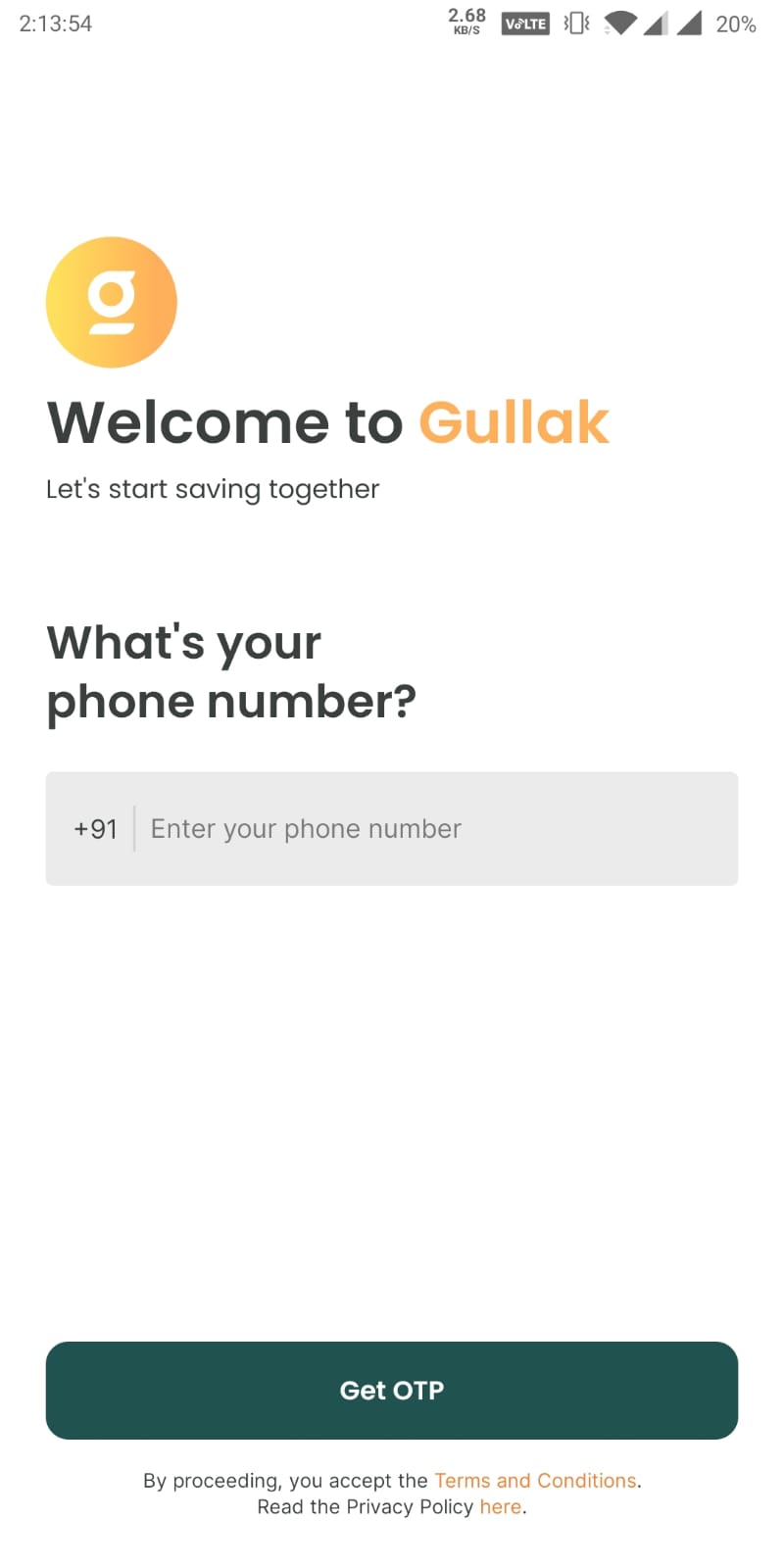Tap the Get OTP button
This screenshot has height=1568, width=784.
point(392,1391)
